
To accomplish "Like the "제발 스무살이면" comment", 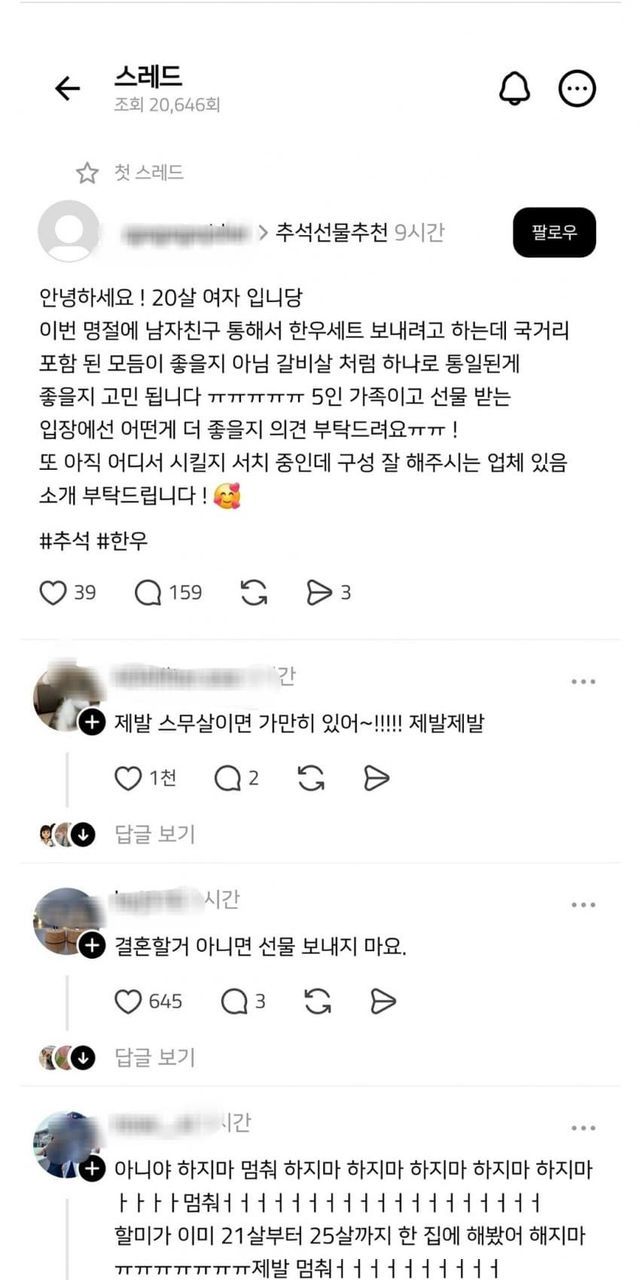I will (128, 778).
